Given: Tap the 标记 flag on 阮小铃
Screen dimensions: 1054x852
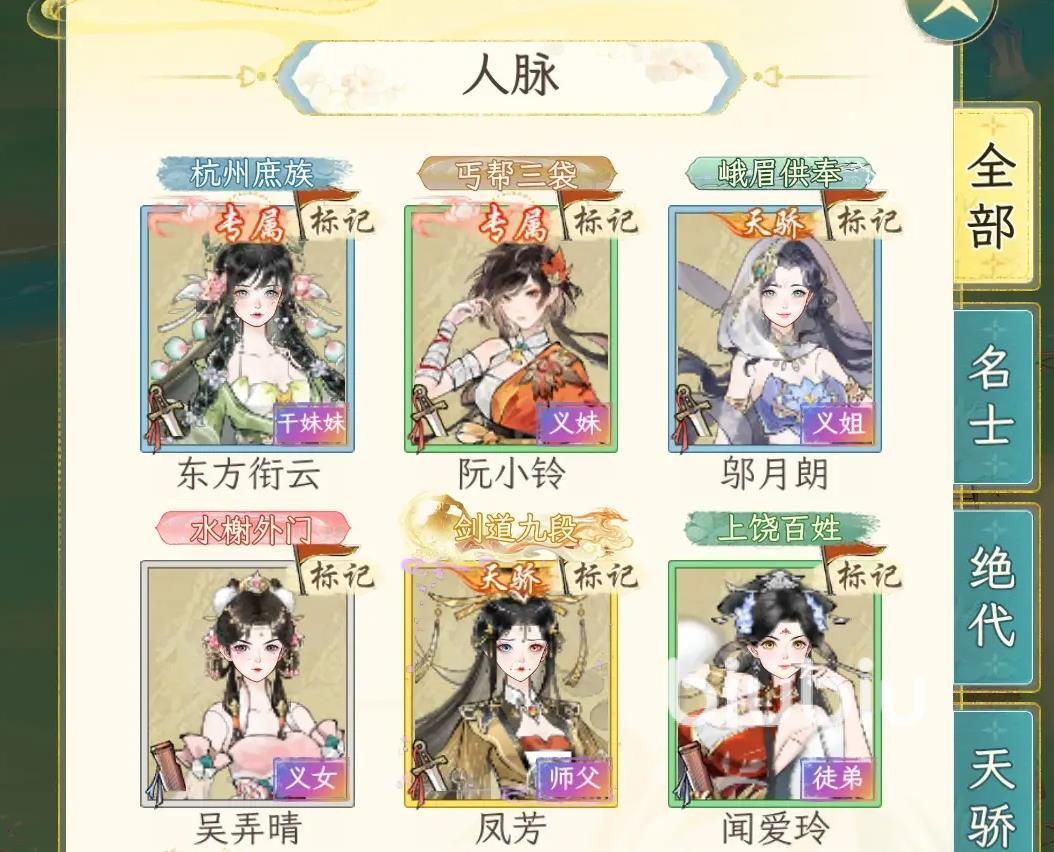Looking at the screenshot, I should [601, 218].
